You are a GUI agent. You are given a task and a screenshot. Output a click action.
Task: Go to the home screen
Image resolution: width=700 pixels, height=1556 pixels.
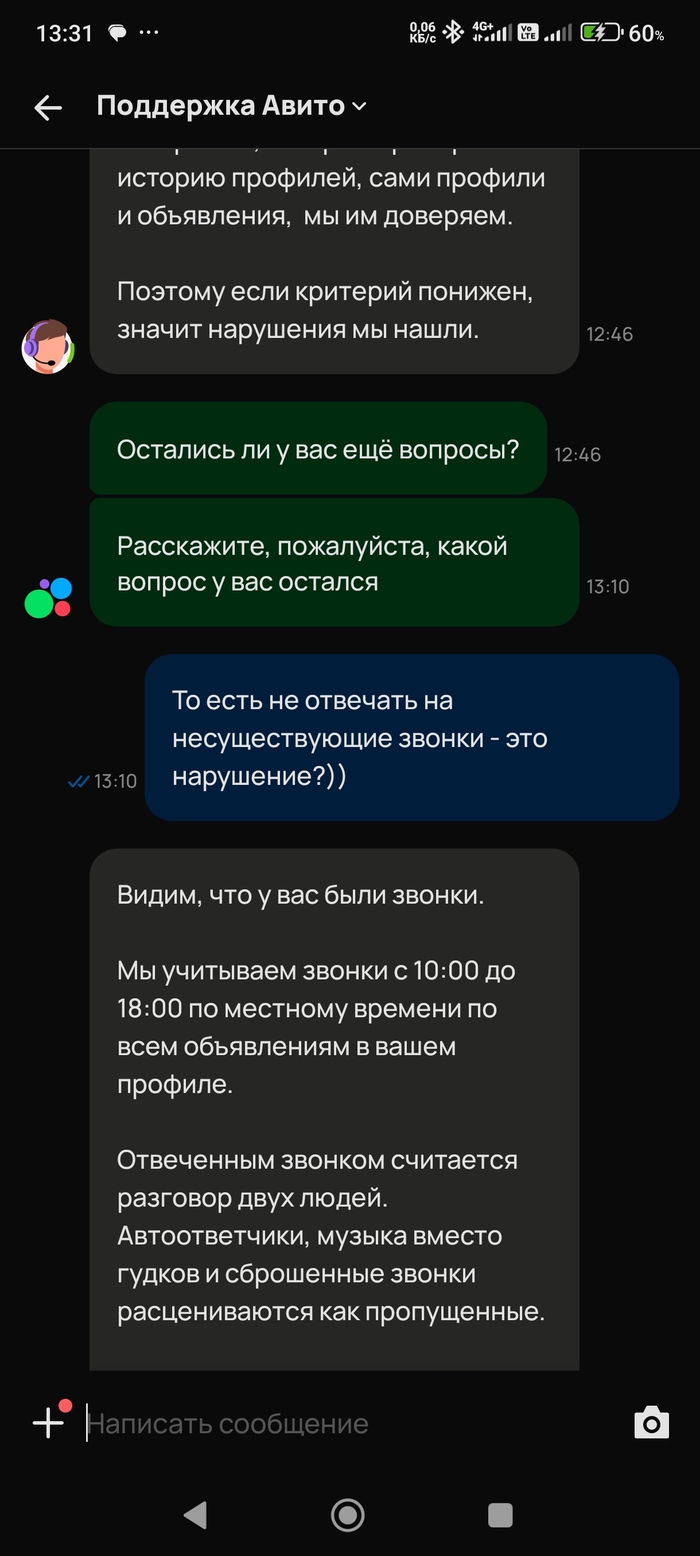point(348,1515)
